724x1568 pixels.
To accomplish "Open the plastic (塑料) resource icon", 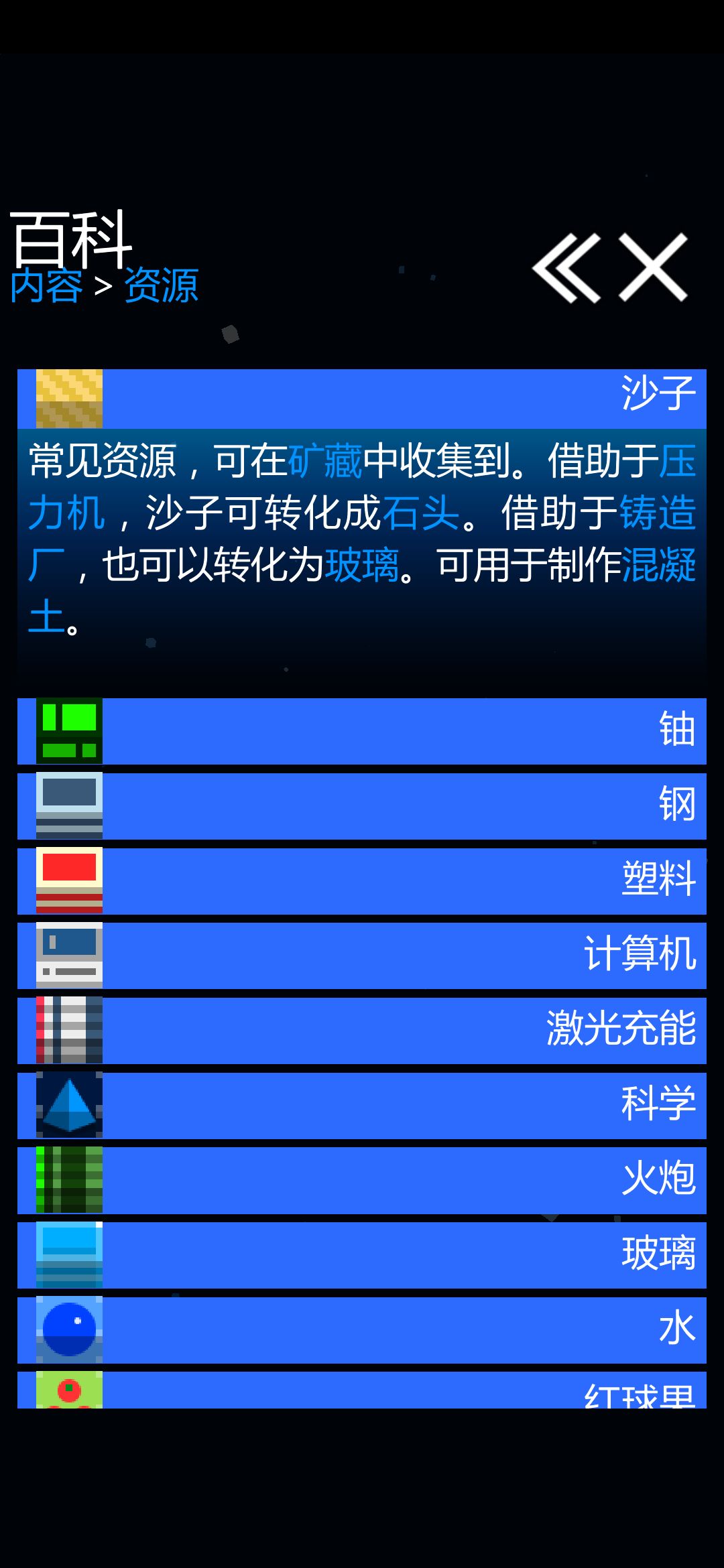I will 69,881.
